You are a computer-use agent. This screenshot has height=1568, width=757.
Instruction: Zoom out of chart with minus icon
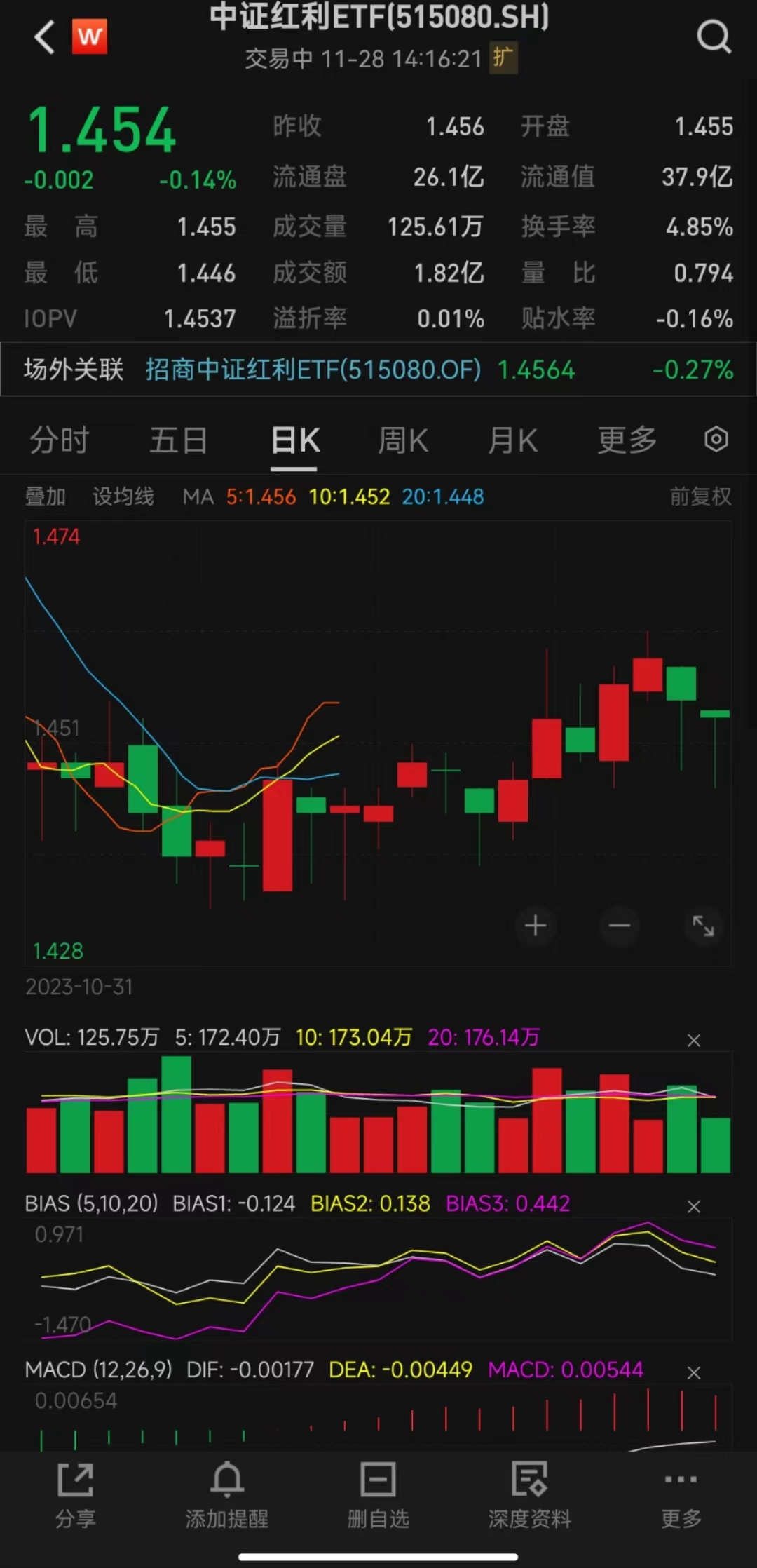click(x=620, y=926)
